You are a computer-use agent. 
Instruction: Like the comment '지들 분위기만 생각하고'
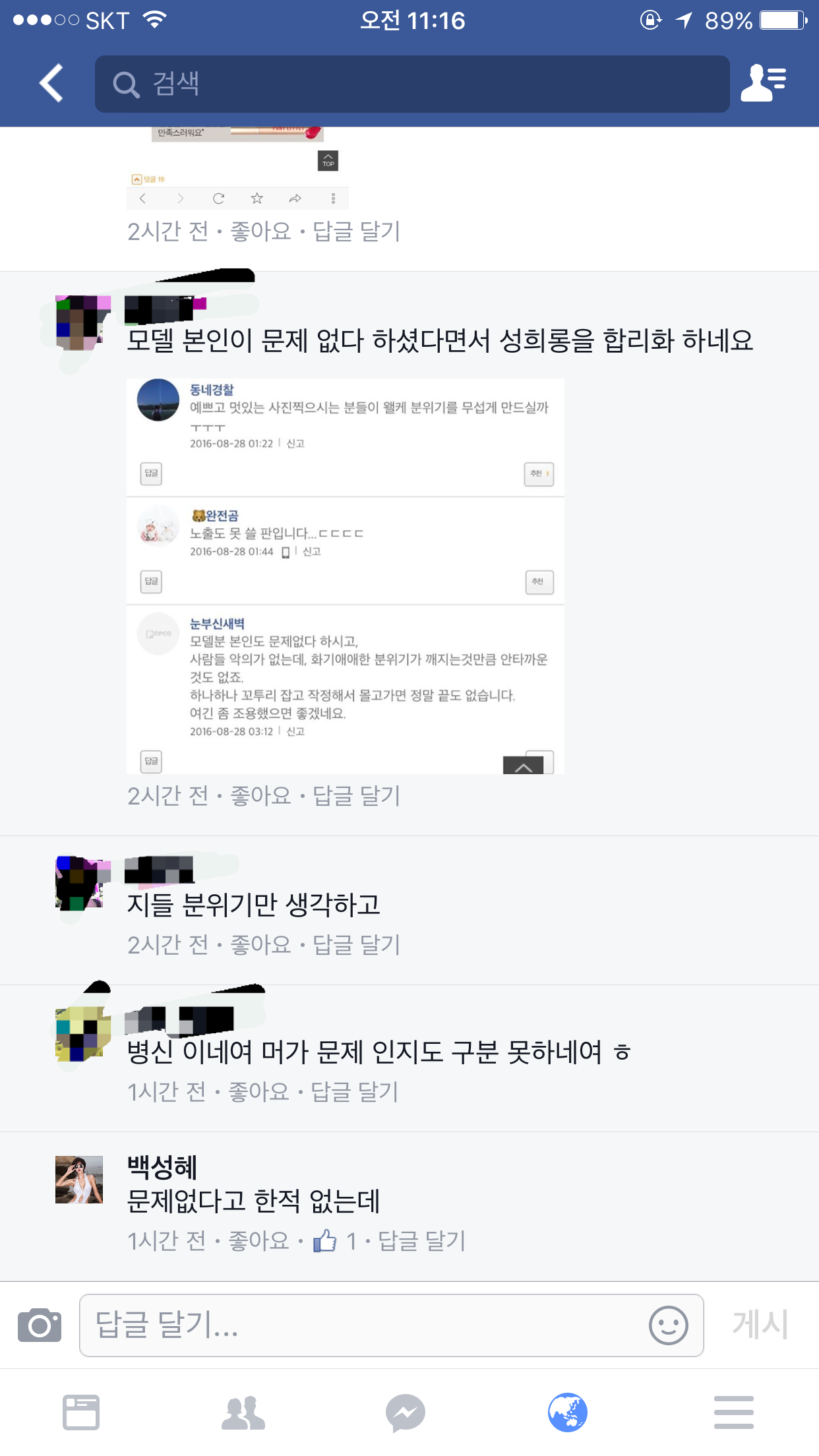(260, 945)
